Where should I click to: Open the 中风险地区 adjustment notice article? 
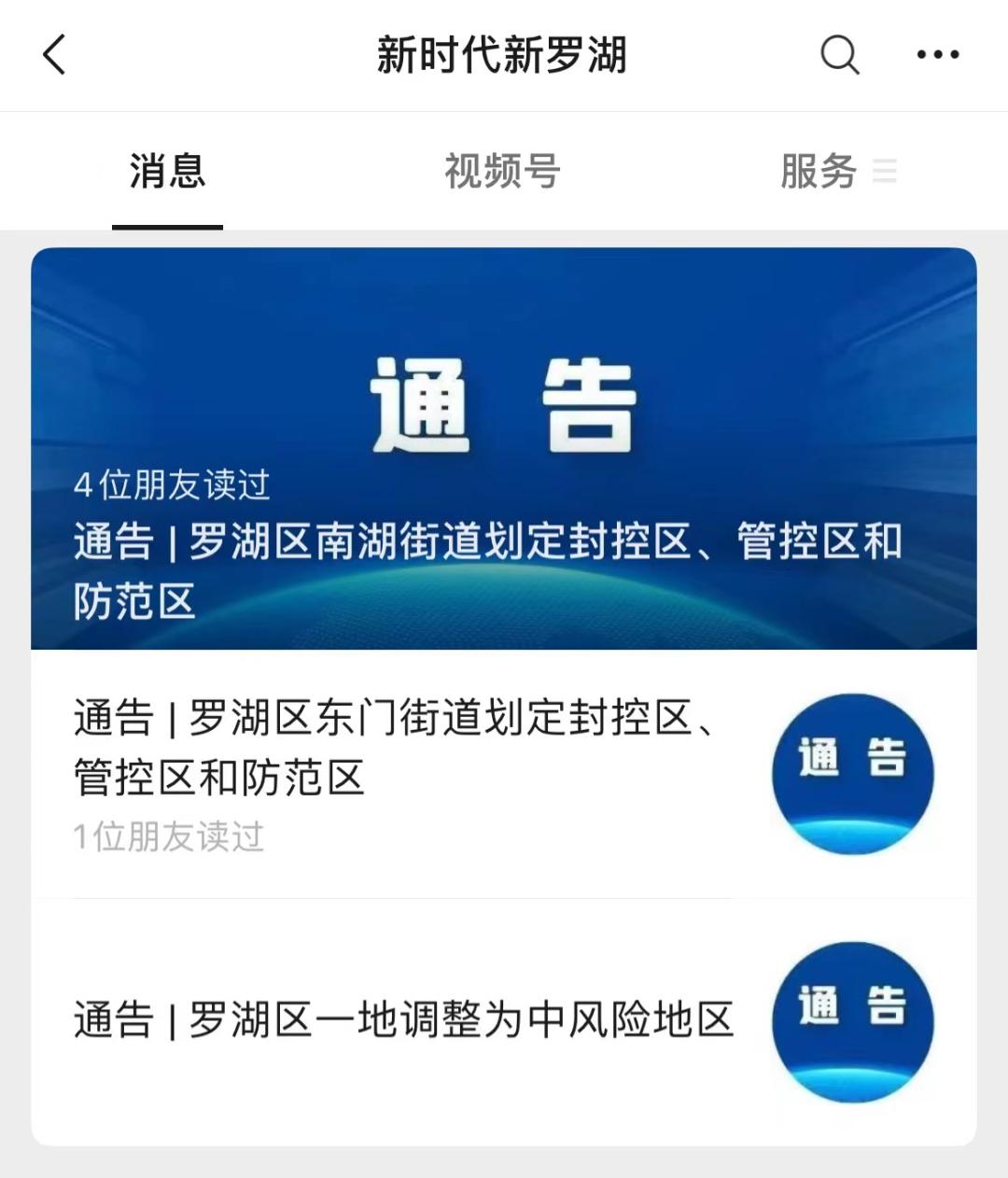[403, 1019]
